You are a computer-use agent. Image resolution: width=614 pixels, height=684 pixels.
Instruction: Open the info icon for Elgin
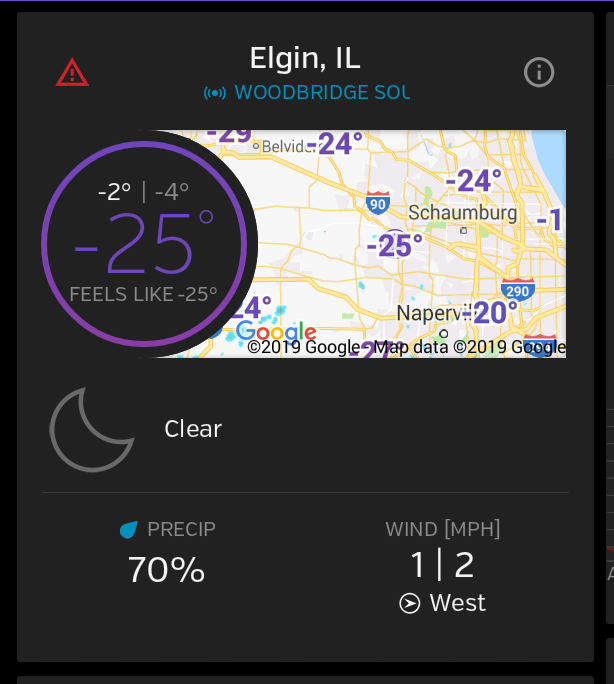point(539,72)
